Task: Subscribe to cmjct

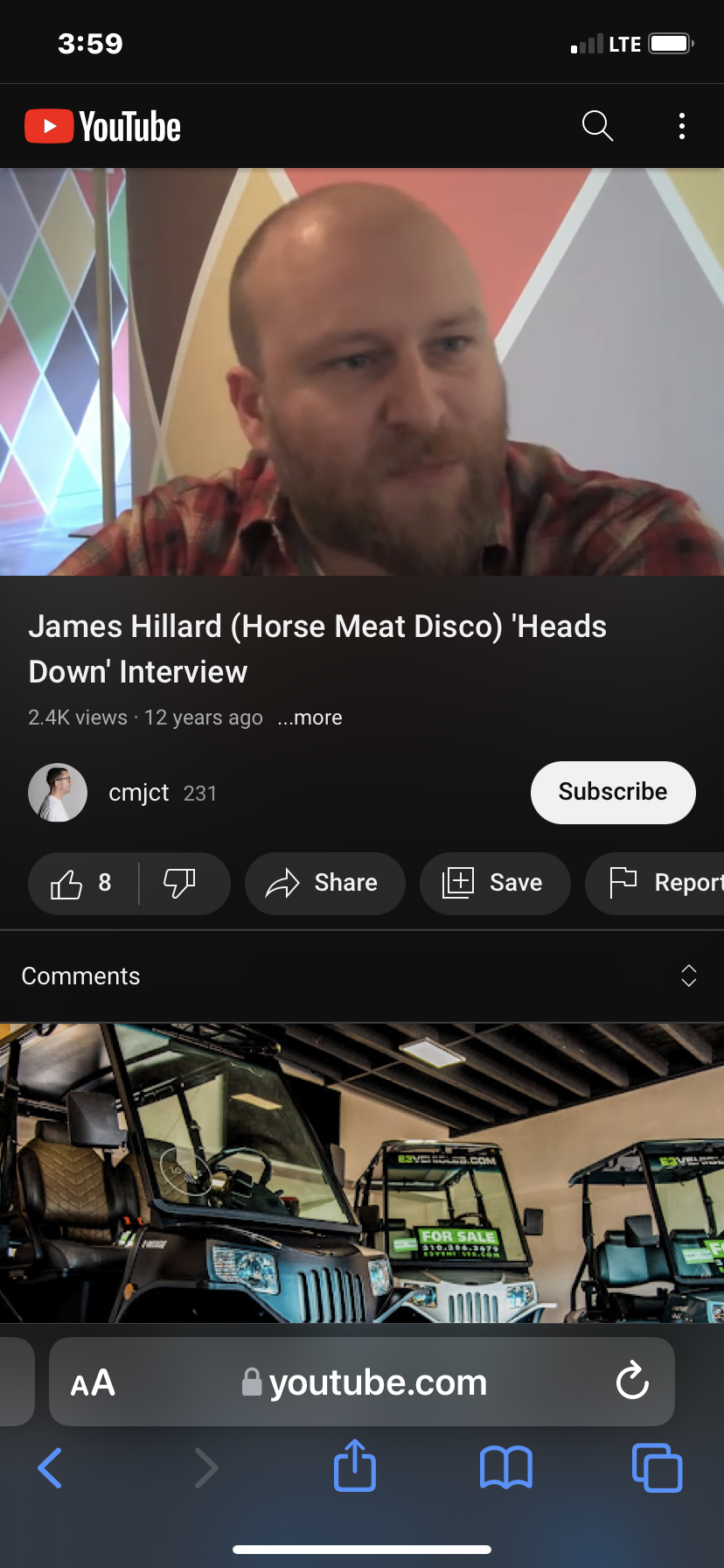Action: pos(613,792)
